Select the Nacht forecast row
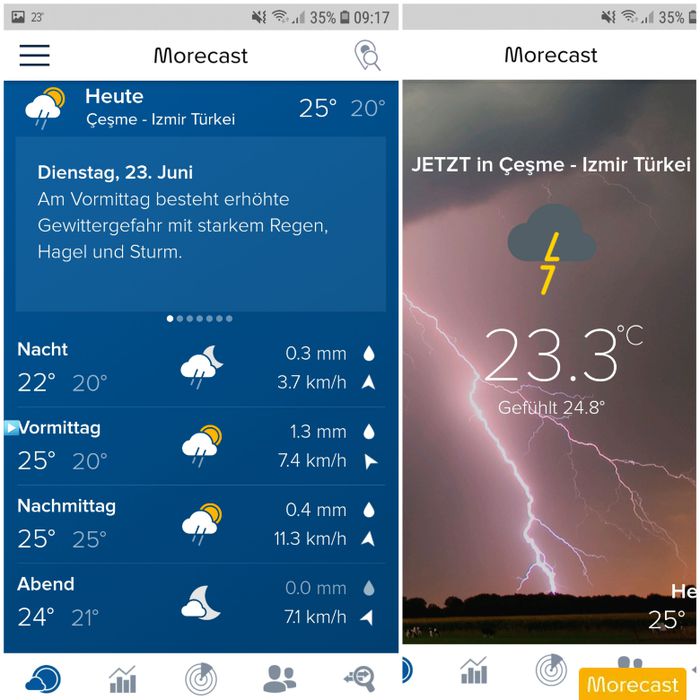 201,368
